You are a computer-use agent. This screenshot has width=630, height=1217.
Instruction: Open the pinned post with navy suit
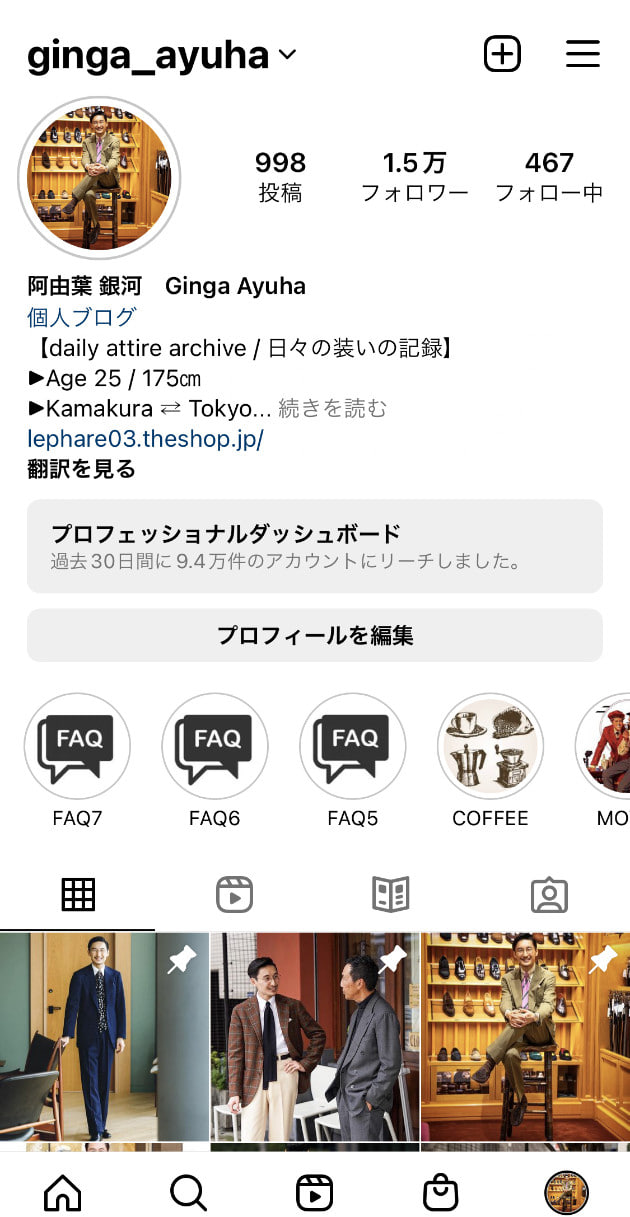pyautogui.click(x=104, y=1036)
